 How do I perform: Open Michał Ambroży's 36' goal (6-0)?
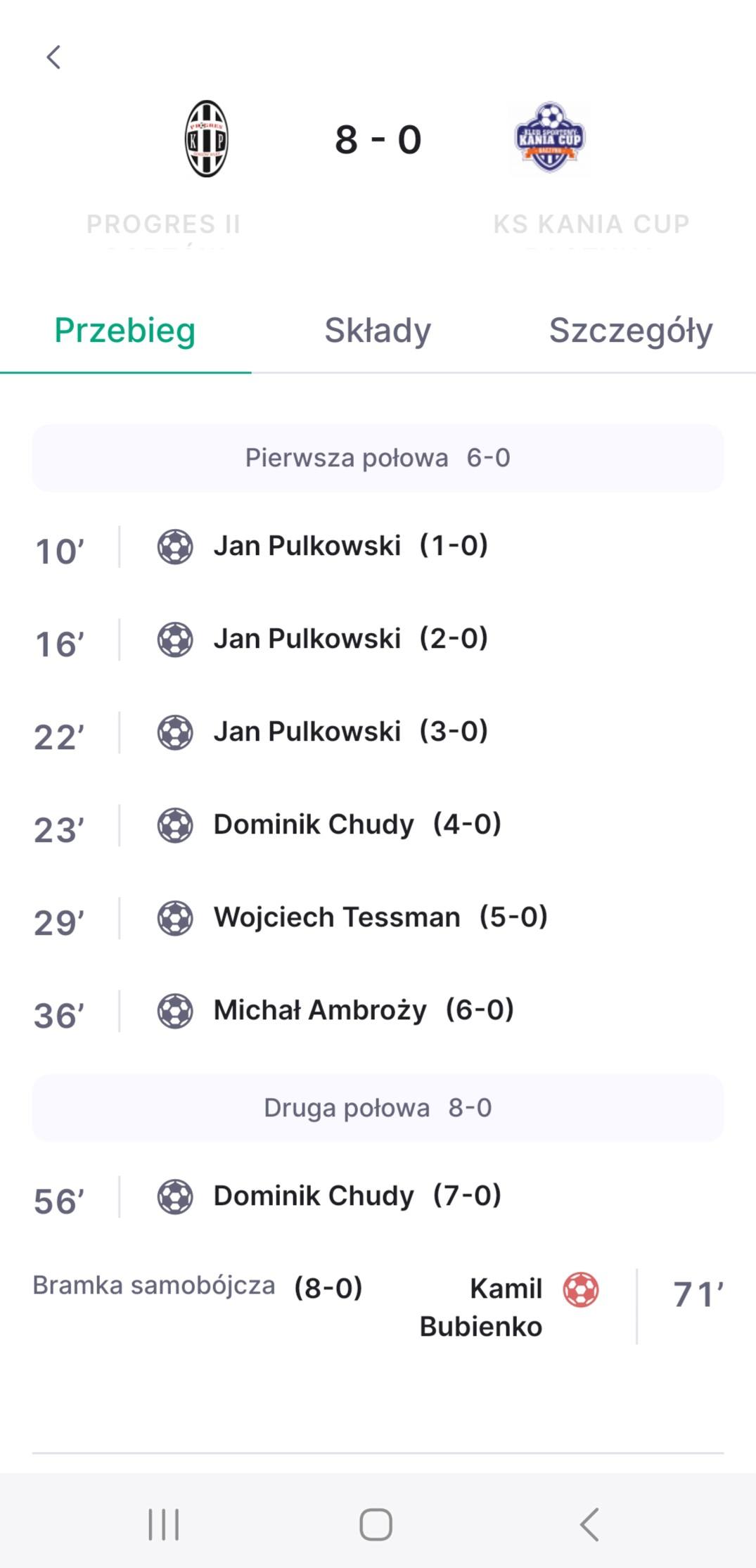(378, 1011)
